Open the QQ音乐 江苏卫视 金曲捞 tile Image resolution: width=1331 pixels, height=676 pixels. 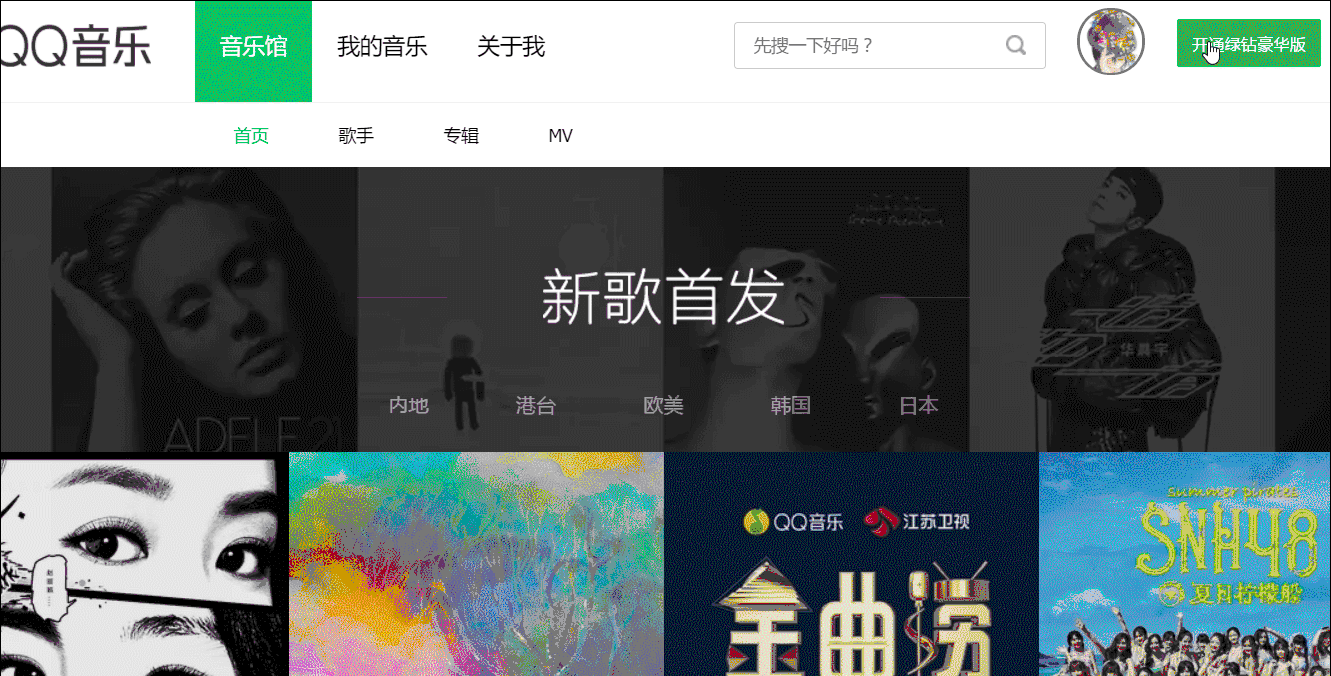pos(851,564)
